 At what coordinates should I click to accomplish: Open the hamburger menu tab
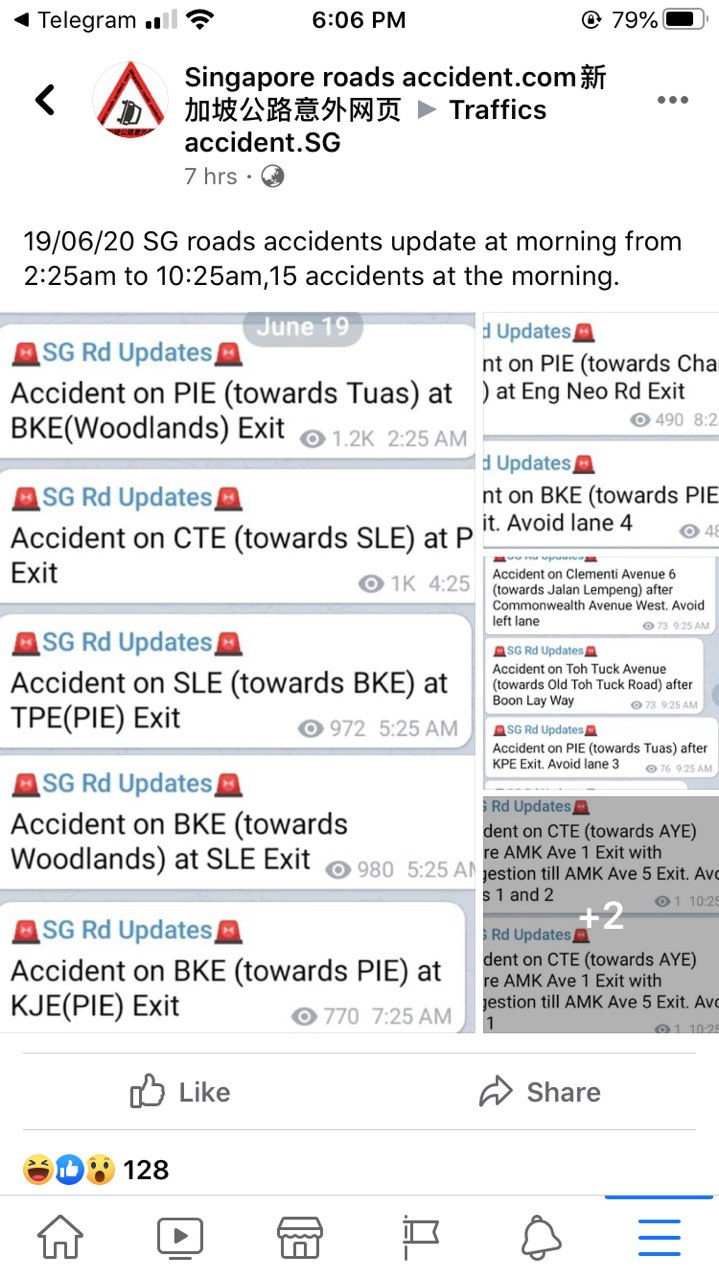click(x=659, y=1238)
